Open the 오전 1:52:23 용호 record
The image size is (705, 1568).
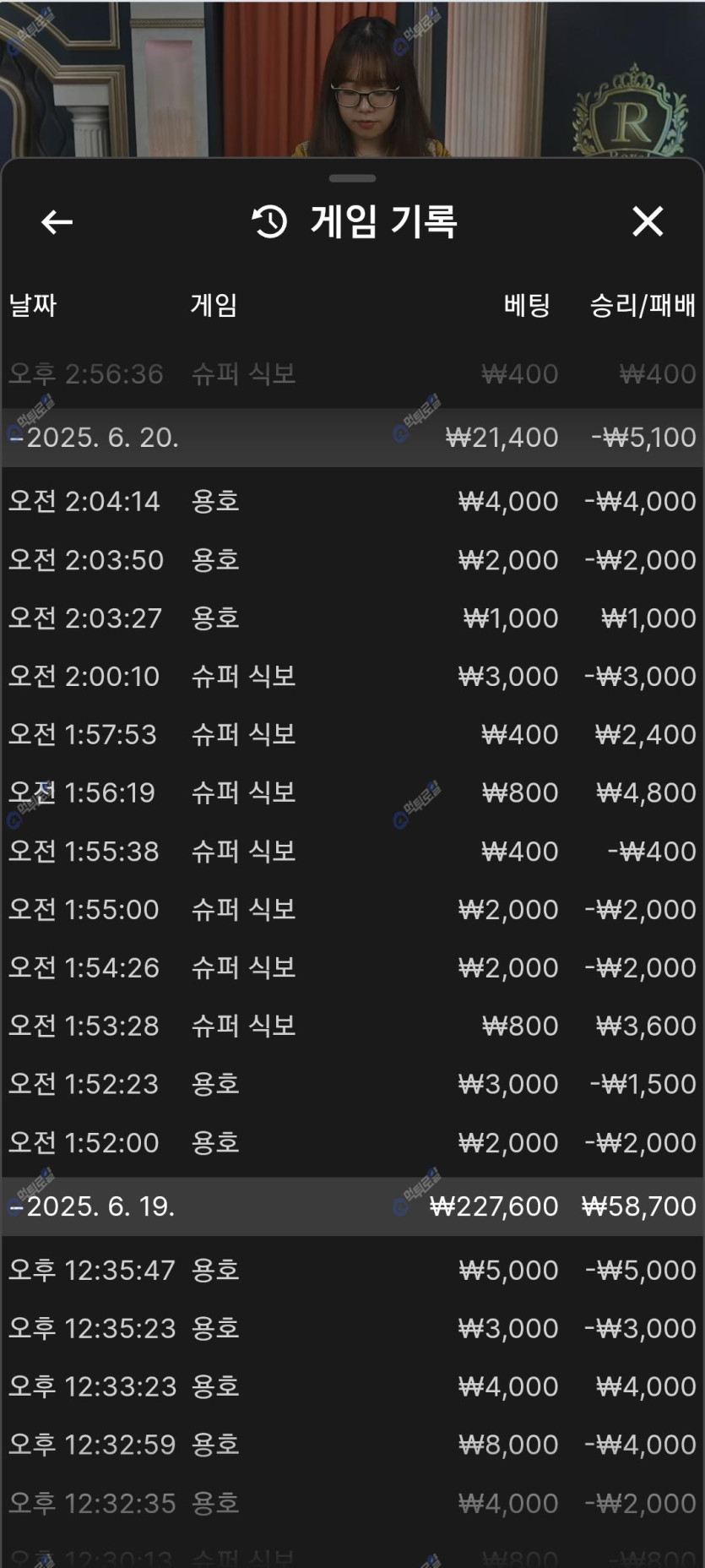click(x=352, y=1084)
